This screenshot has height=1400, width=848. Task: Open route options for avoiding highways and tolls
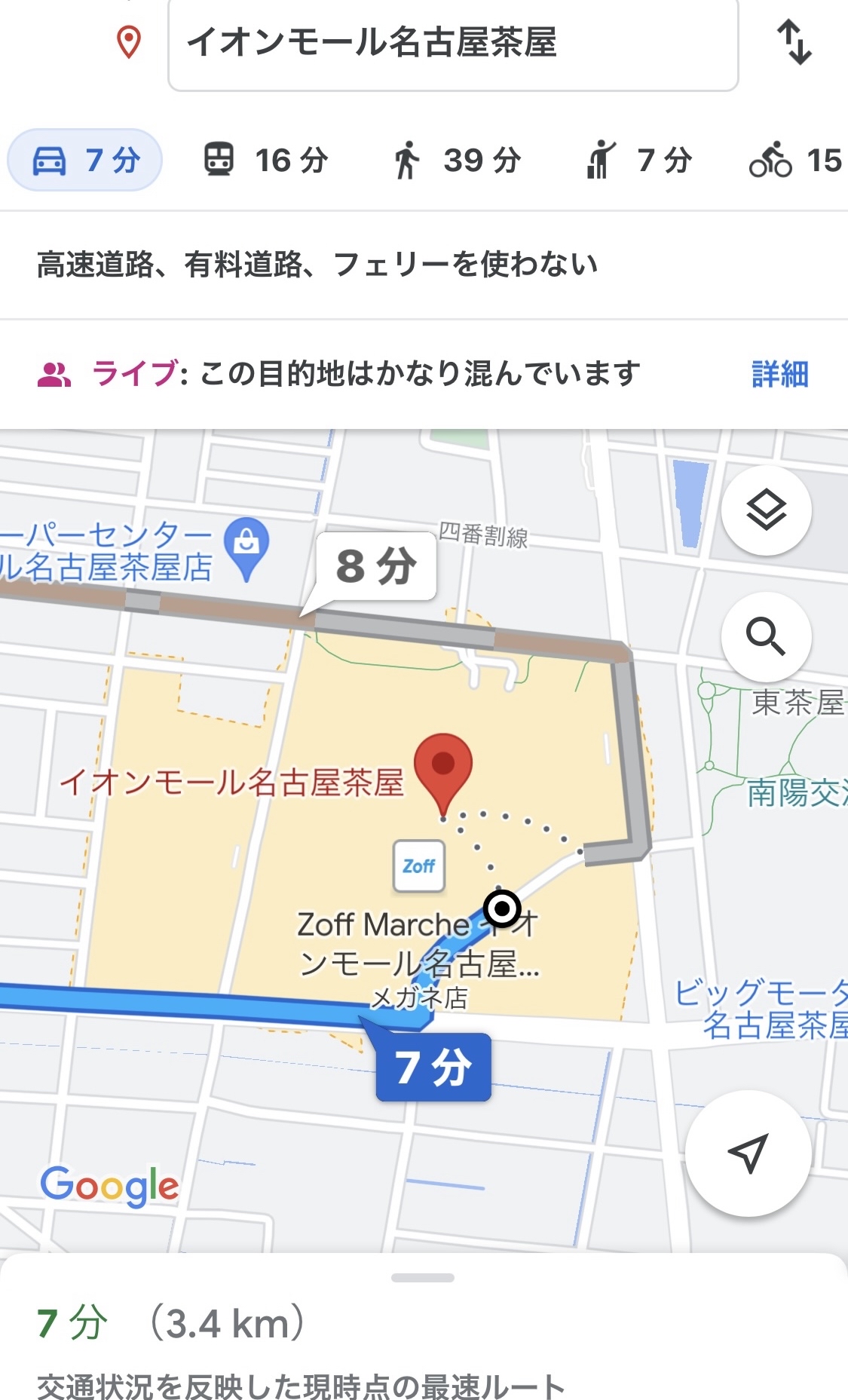click(x=317, y=265)
